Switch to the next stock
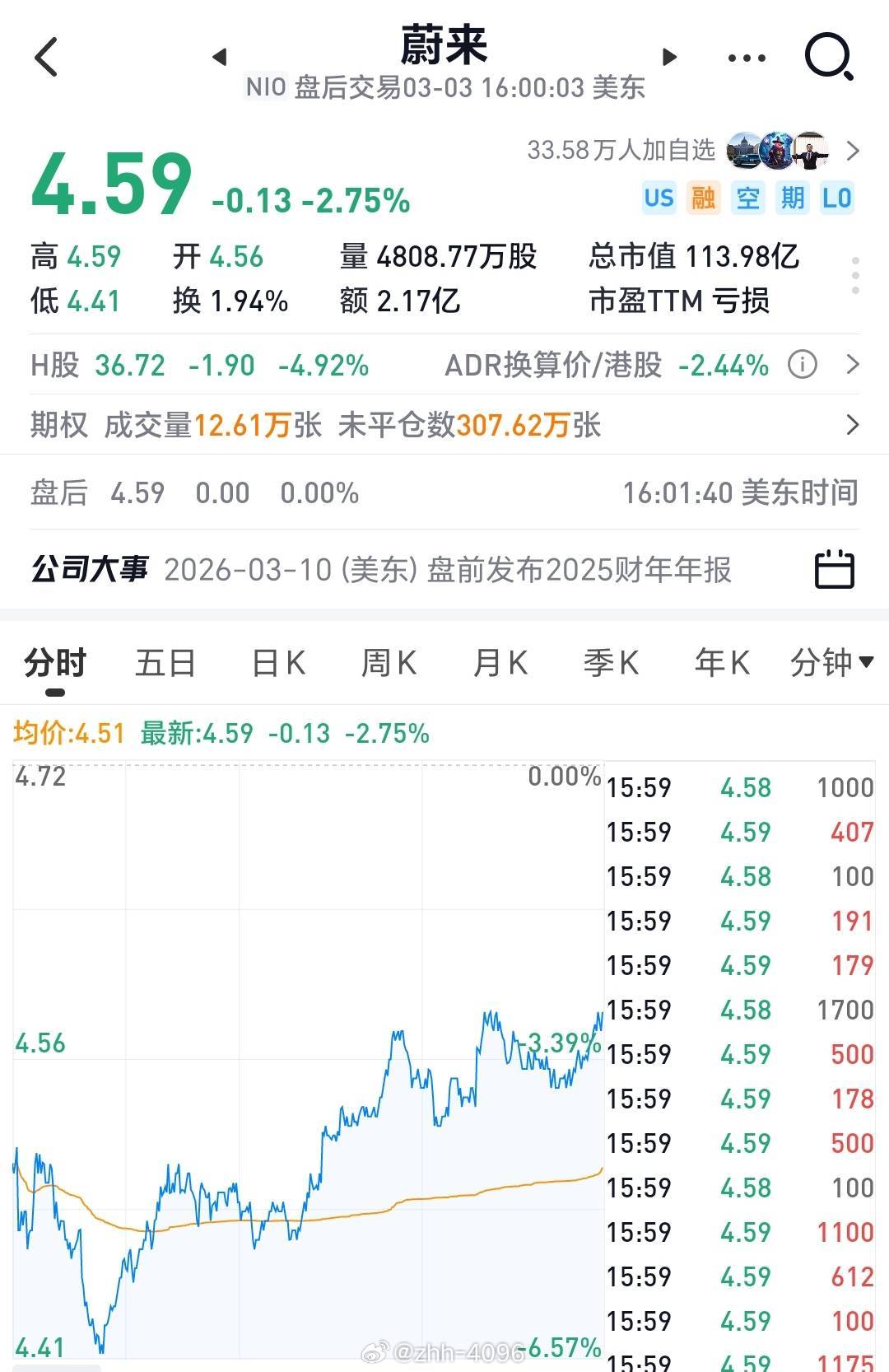889x1372 pixels. pyautogui.click(x=669, y=57)
